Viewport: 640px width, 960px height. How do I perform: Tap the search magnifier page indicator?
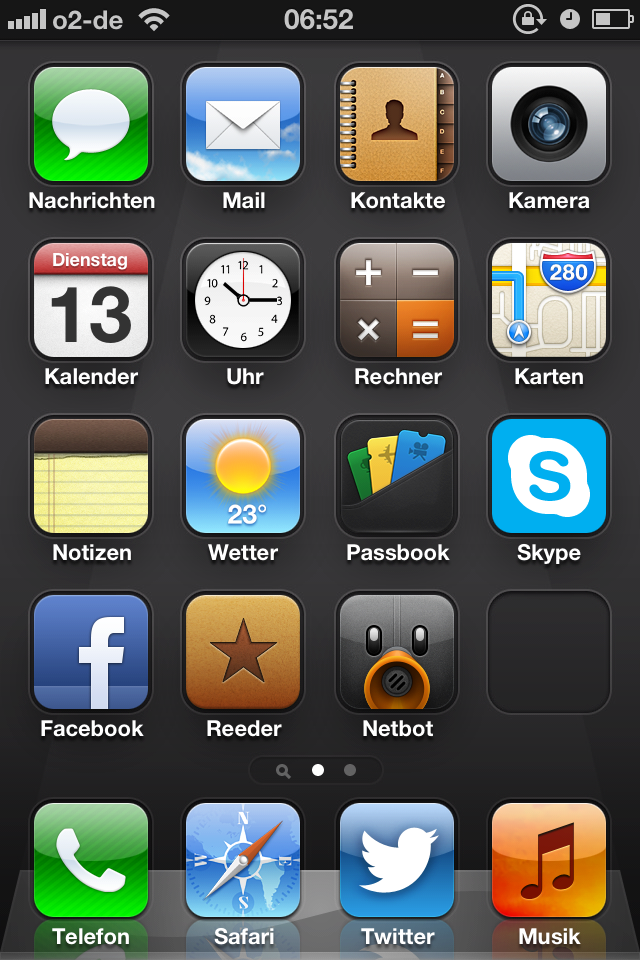click(283, 771)
